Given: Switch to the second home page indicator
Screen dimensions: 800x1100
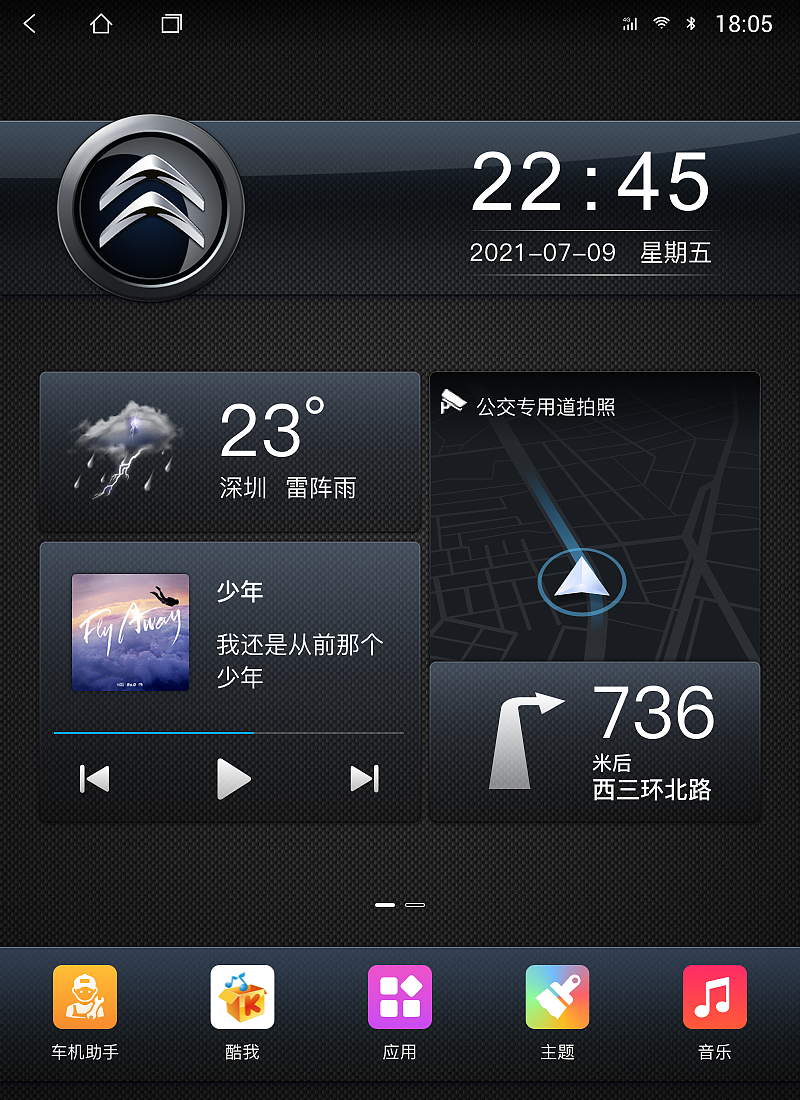Looking at the screenshot, I should tap(415, 904).
